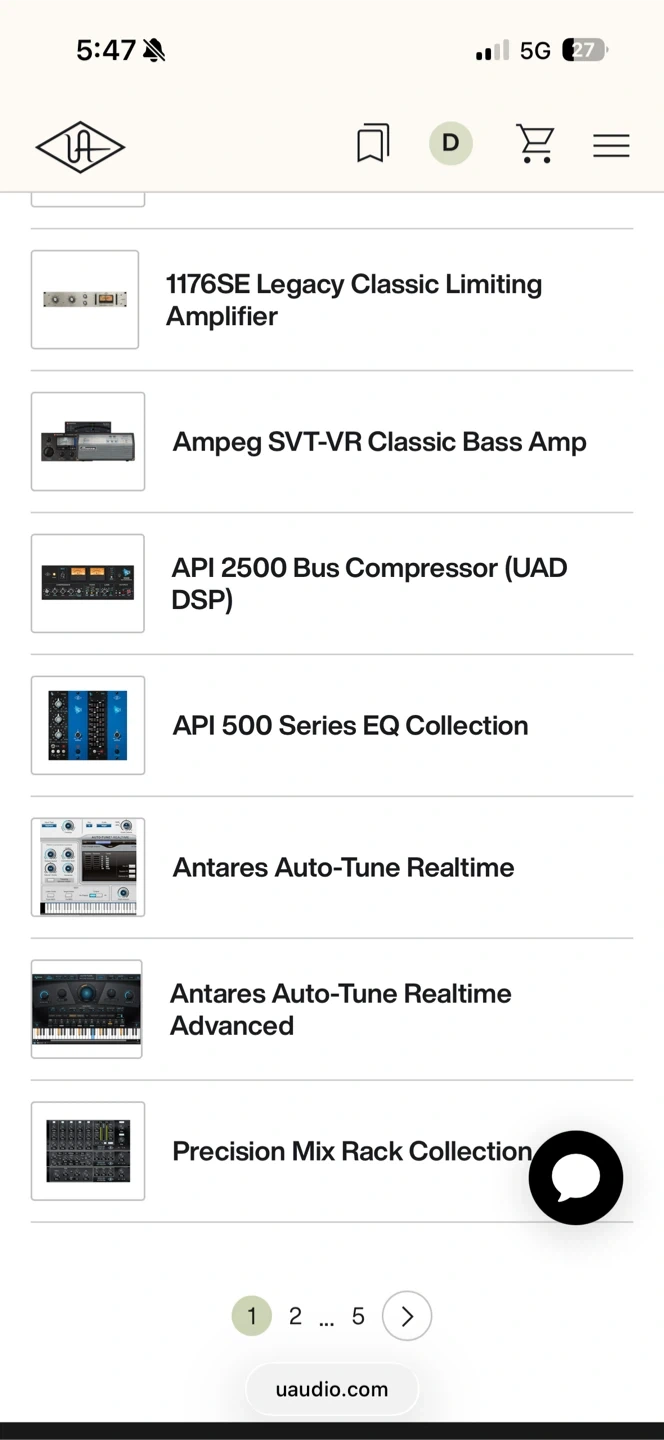Viewport: 664px width, 1440px height.
Task: Jump to page 5
Action: pyautogui.click(x=358, y=1316)
